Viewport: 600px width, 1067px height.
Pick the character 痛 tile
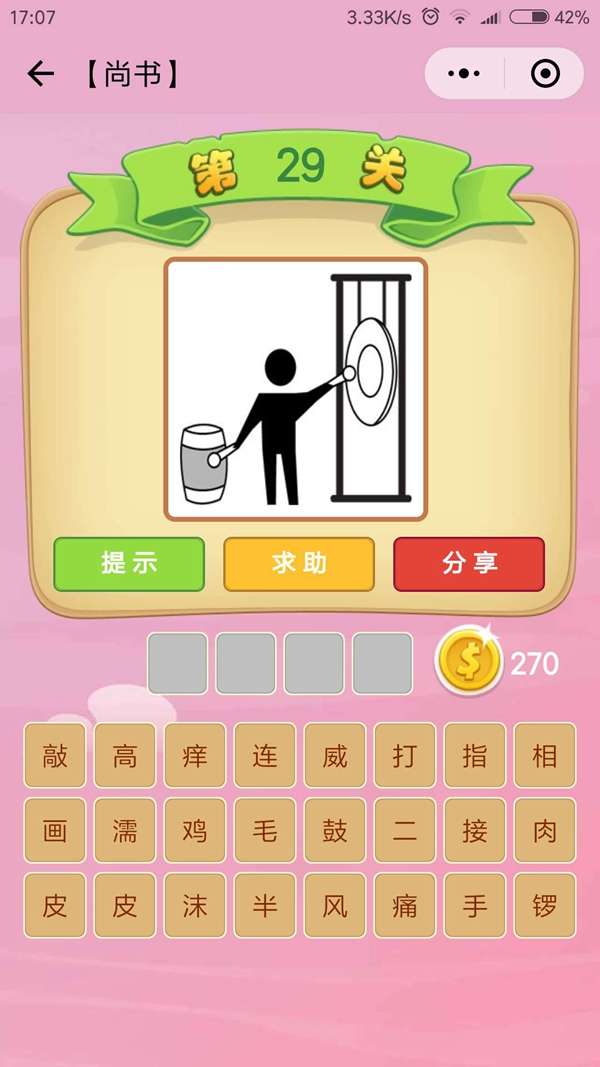[x=405, y=906]
